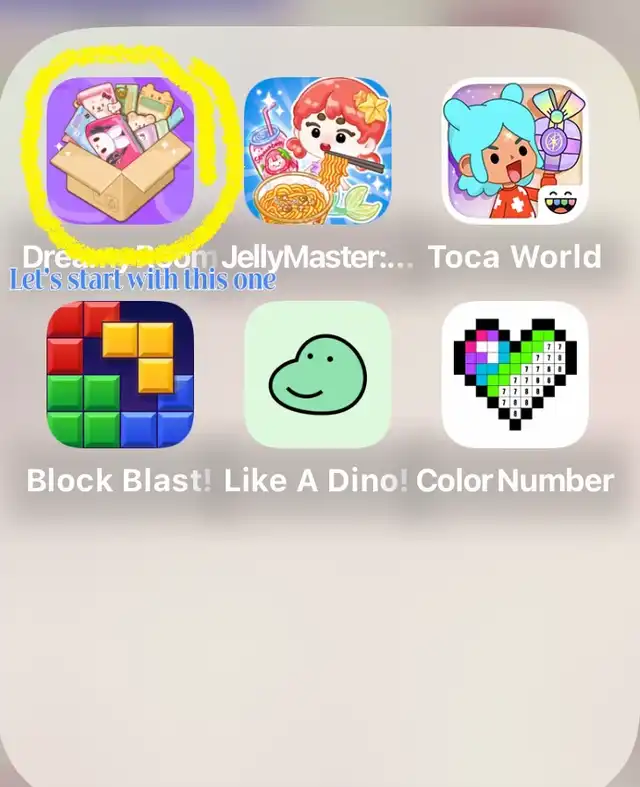Image resolution: width=640 pixels, height=787 pixels.
Task: Launch Like A Dino!
Action: [317, 374]
